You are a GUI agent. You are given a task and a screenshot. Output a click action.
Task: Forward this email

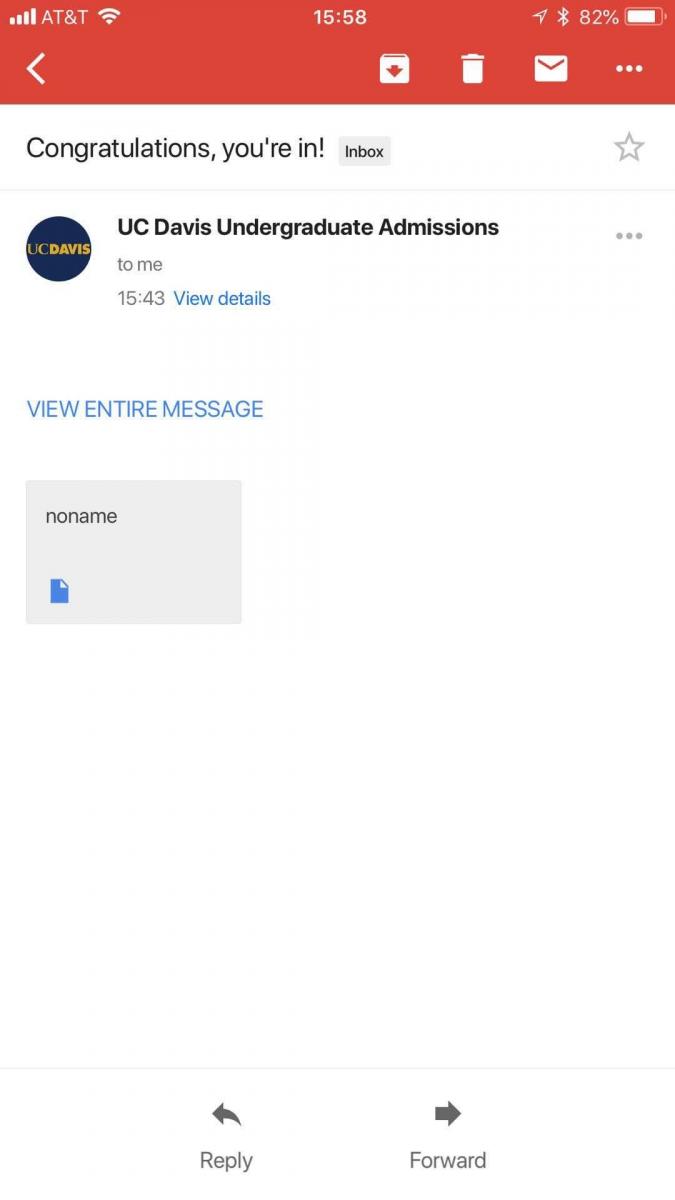pyautogui.click(x=447, y=1135)
